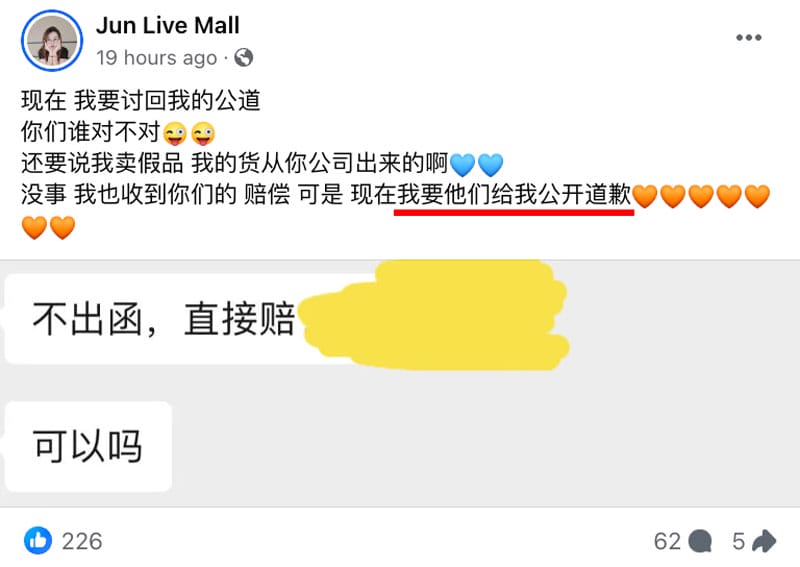View the 5 shares
The width and height of the screenshot is (800, 567).
pos(754,541)
